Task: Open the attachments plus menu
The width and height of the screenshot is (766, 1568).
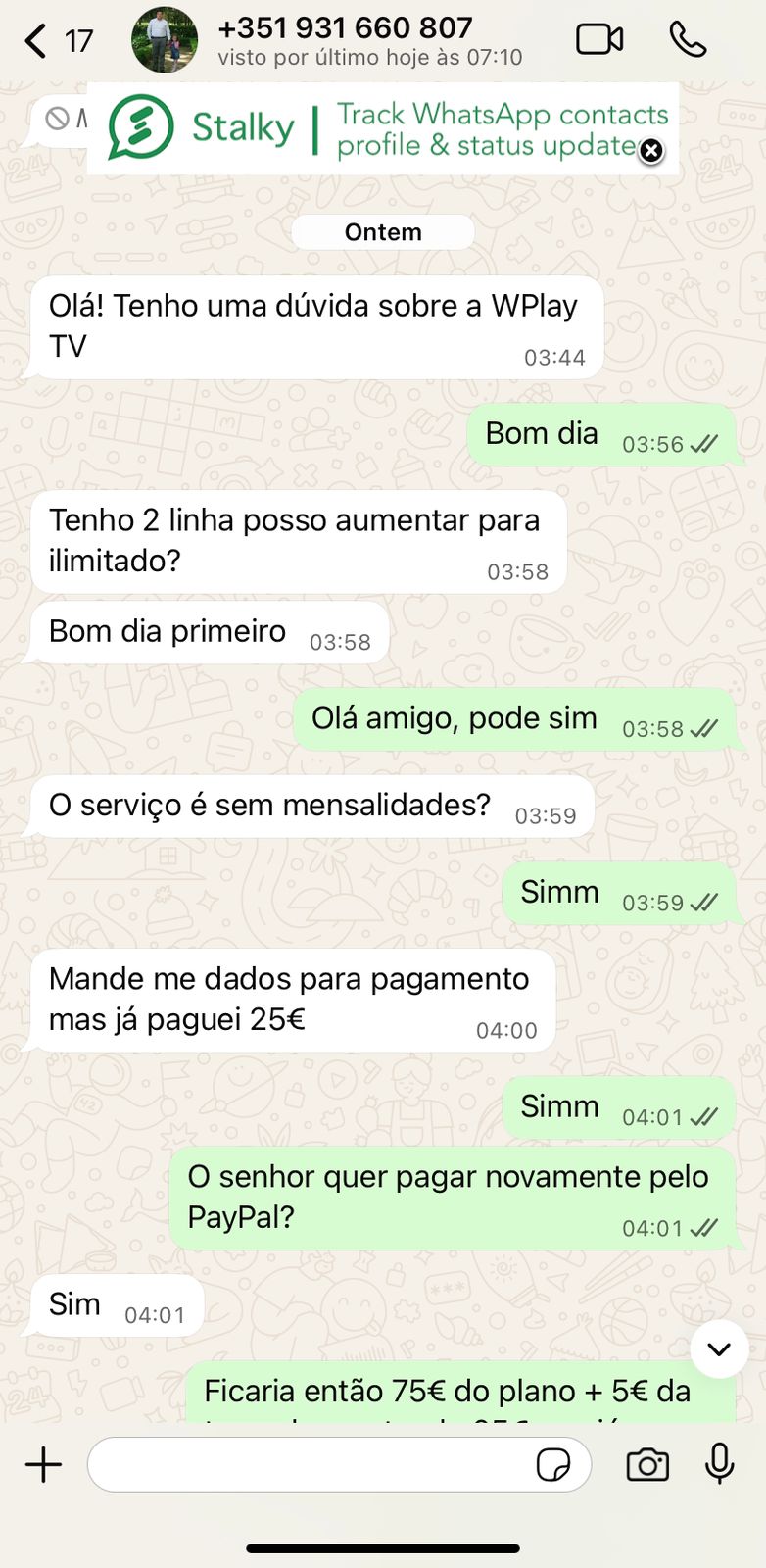Action: 43,1465
